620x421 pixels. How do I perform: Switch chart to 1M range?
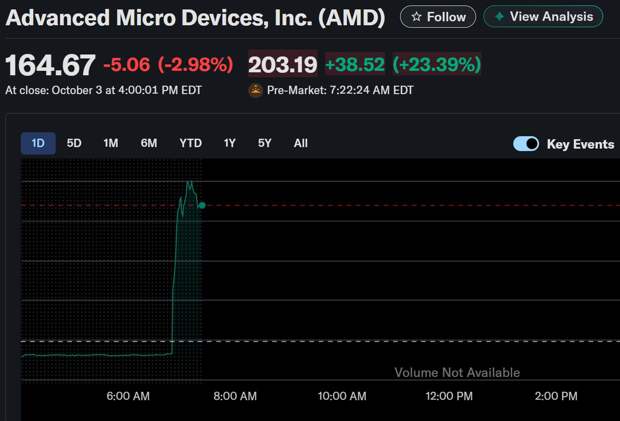110,143
